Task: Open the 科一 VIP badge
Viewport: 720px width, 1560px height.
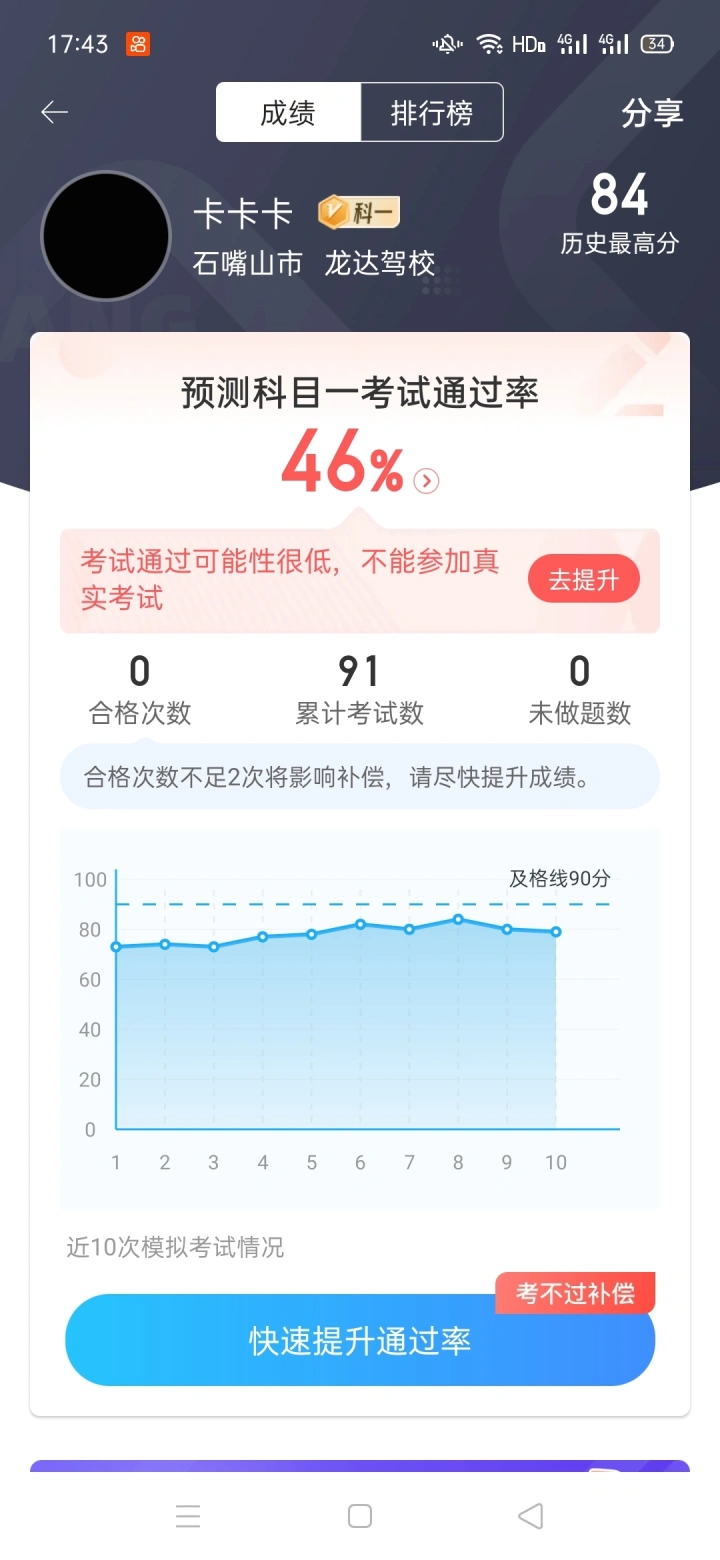Action: click(359, 212)
